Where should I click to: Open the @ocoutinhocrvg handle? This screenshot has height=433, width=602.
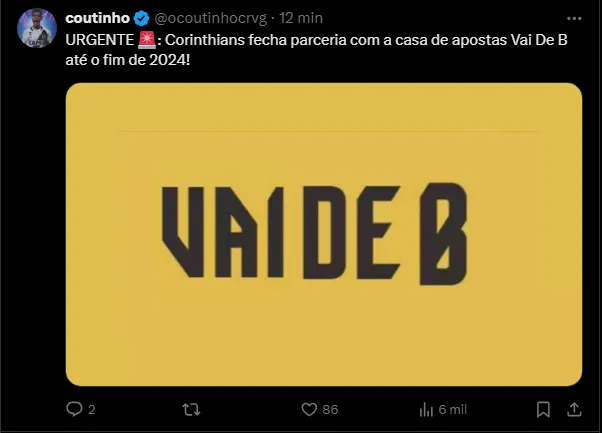coord(210,18)
